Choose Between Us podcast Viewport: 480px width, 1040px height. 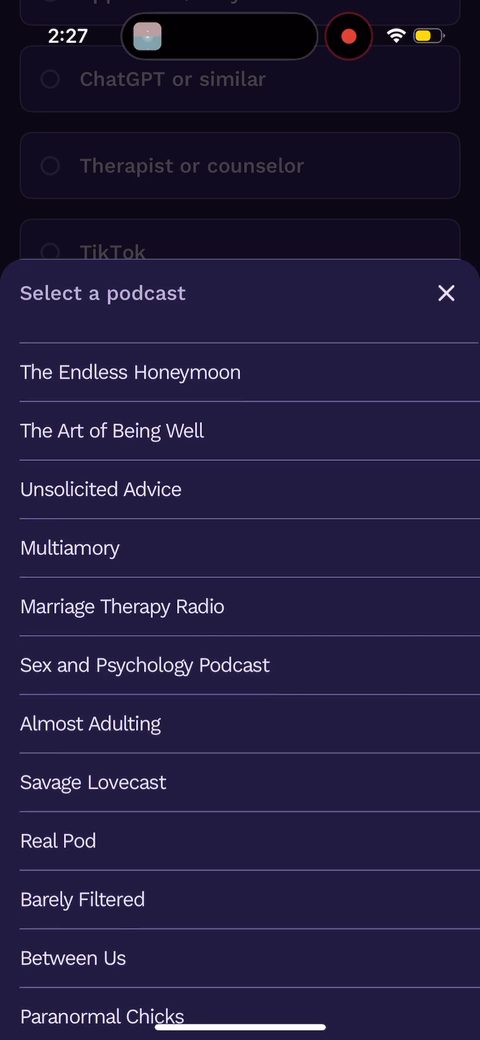[249, 958]
